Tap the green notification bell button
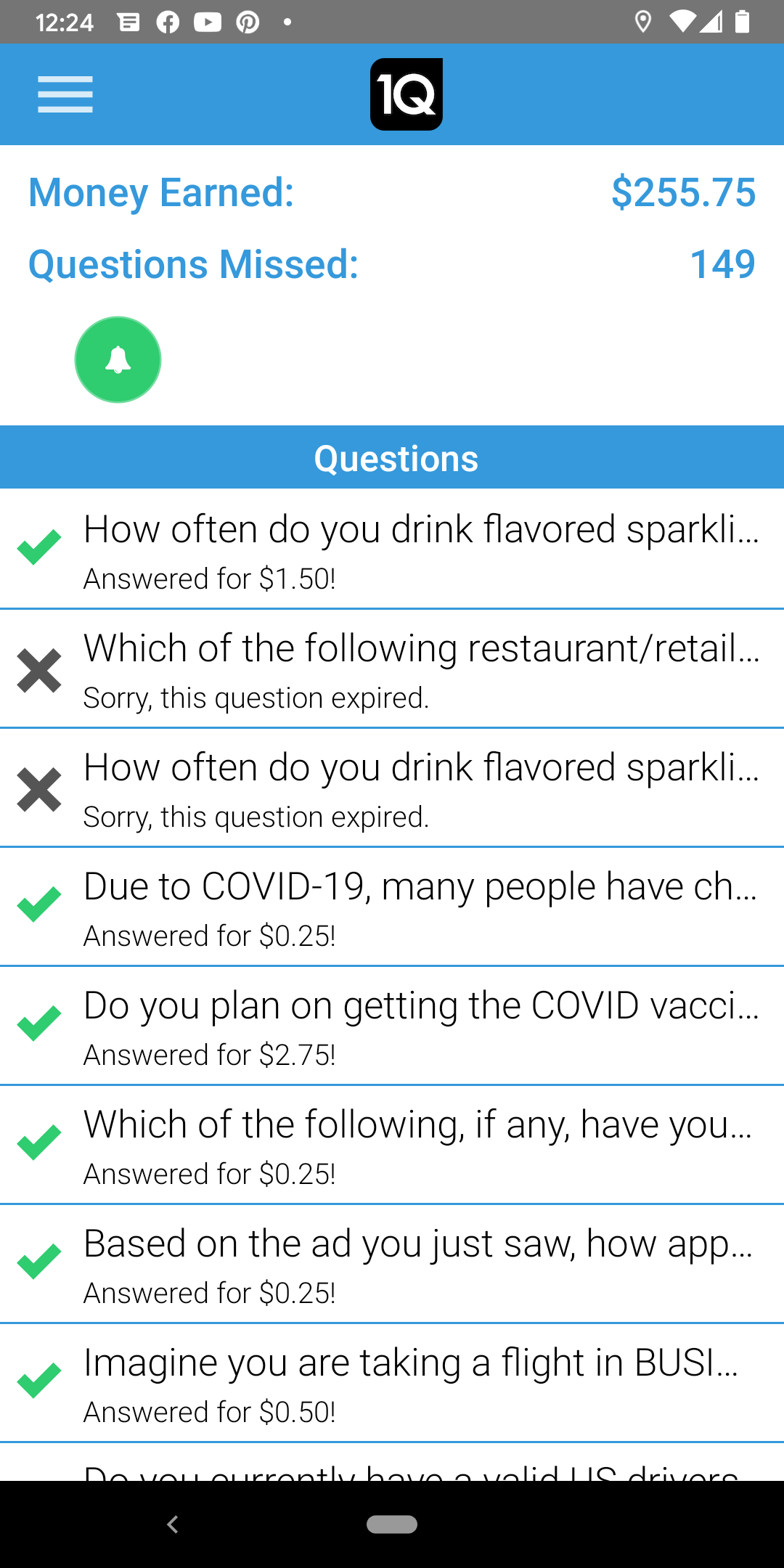The image size is (784, 1568). 118,359
